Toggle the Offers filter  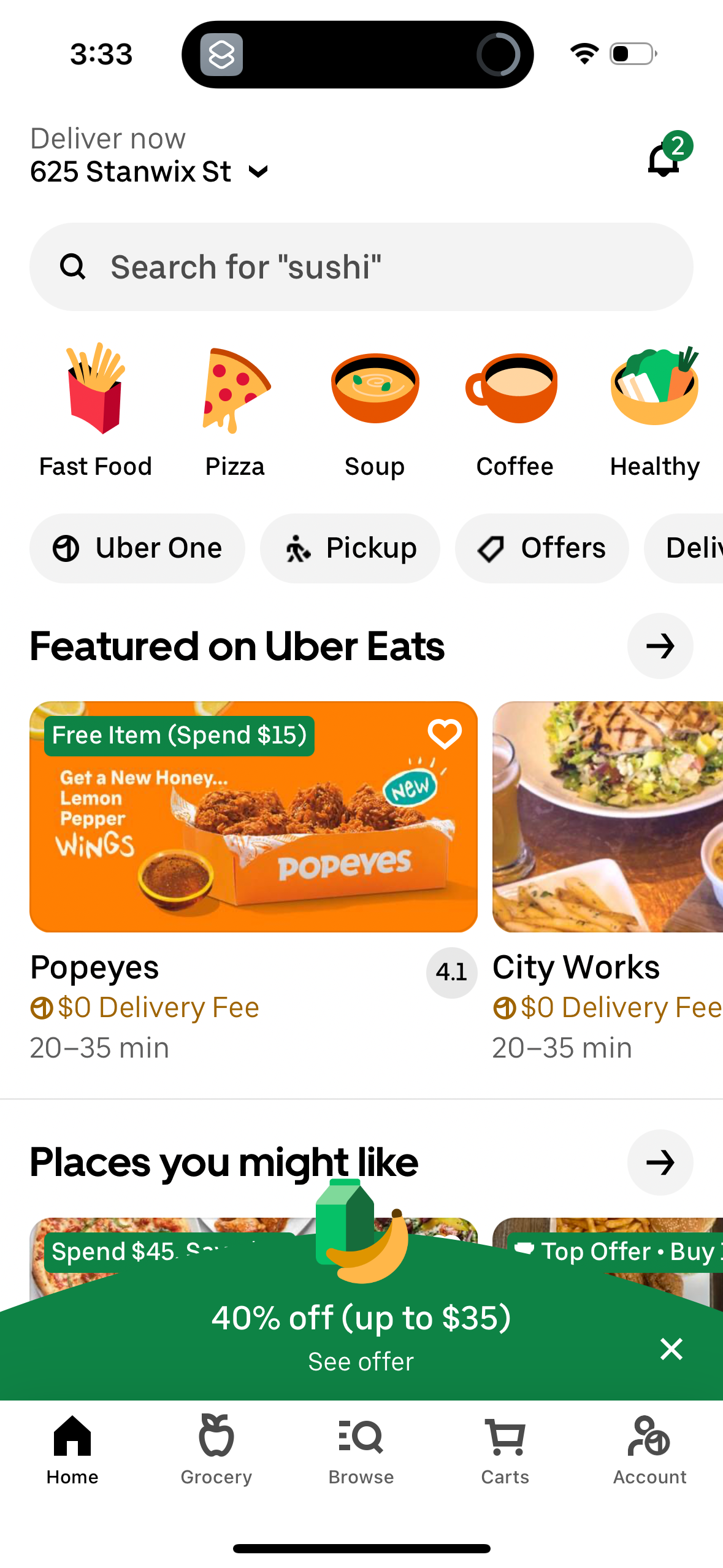click(541, 548)
